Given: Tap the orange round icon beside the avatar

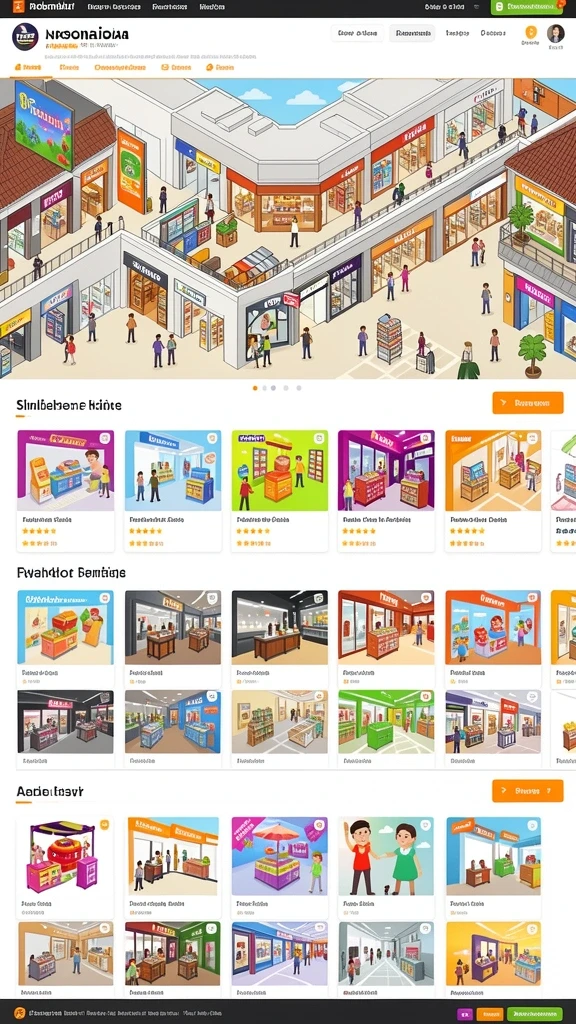Looking at the screenshot, I should pos(530,32).
